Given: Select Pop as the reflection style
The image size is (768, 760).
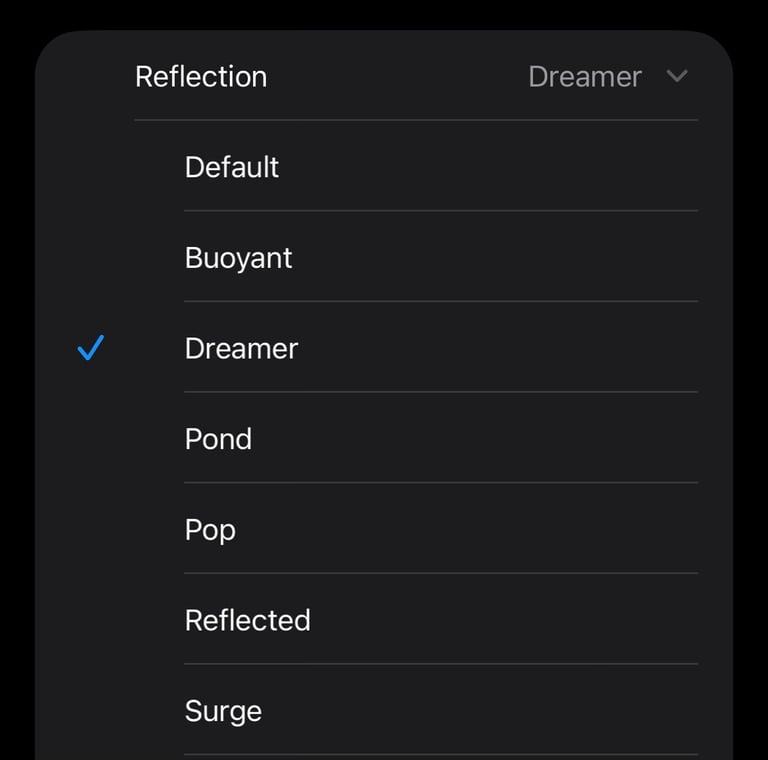Looking at the screenshot, I should tap(211, 529).
